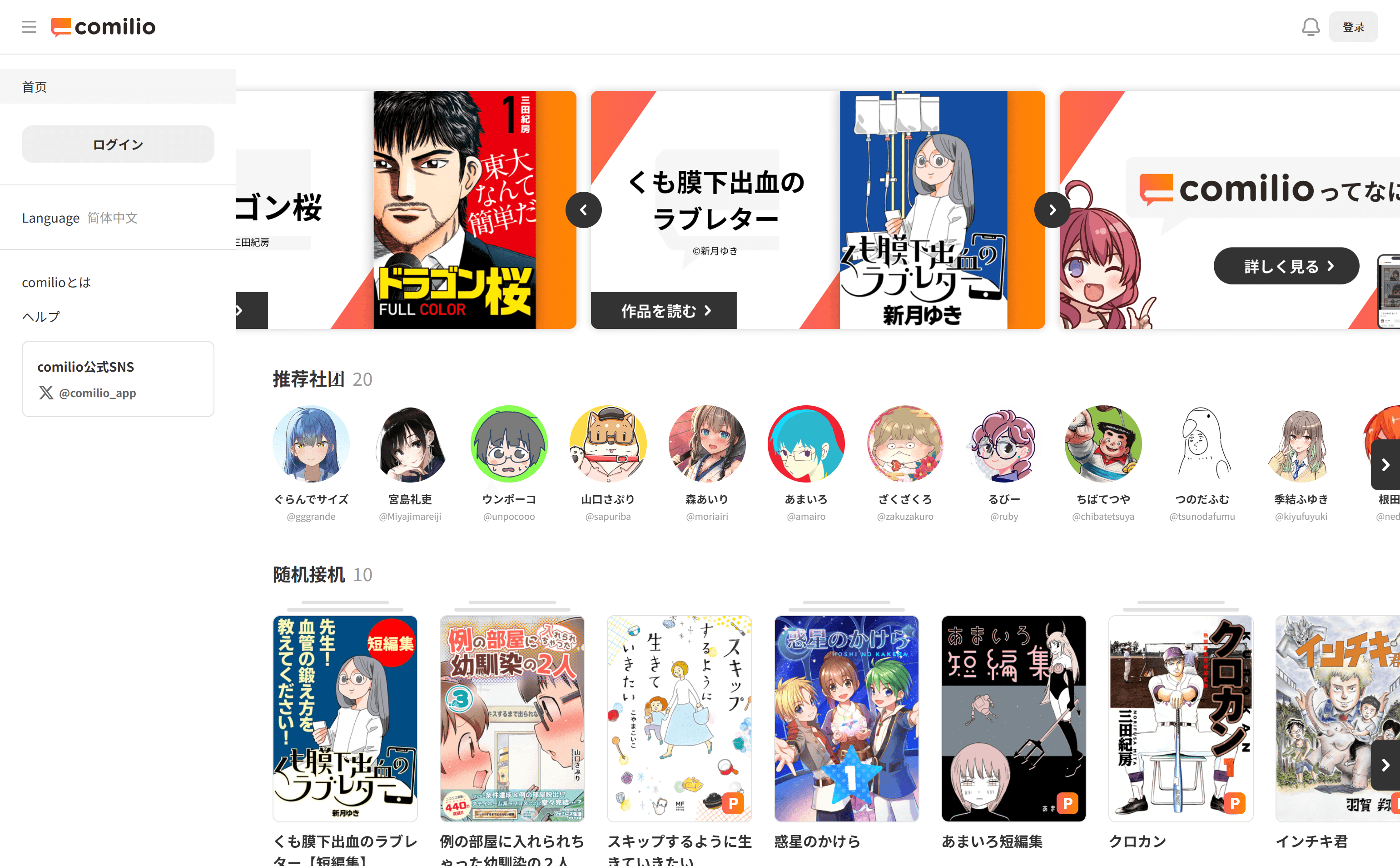Open @comilio_app on X
The image size is (1400, 866).
pos(97,393)
